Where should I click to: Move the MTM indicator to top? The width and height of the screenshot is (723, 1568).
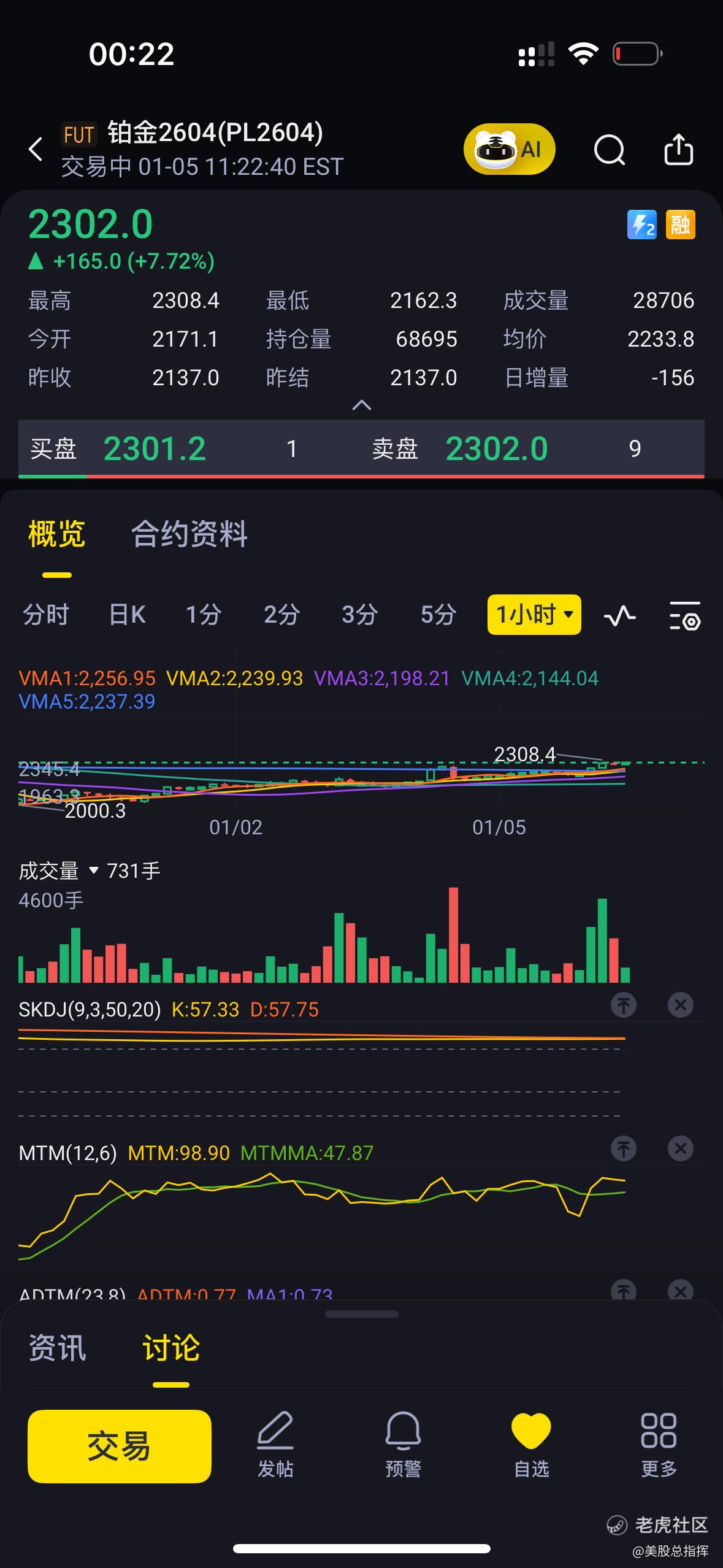[624, 1149]
